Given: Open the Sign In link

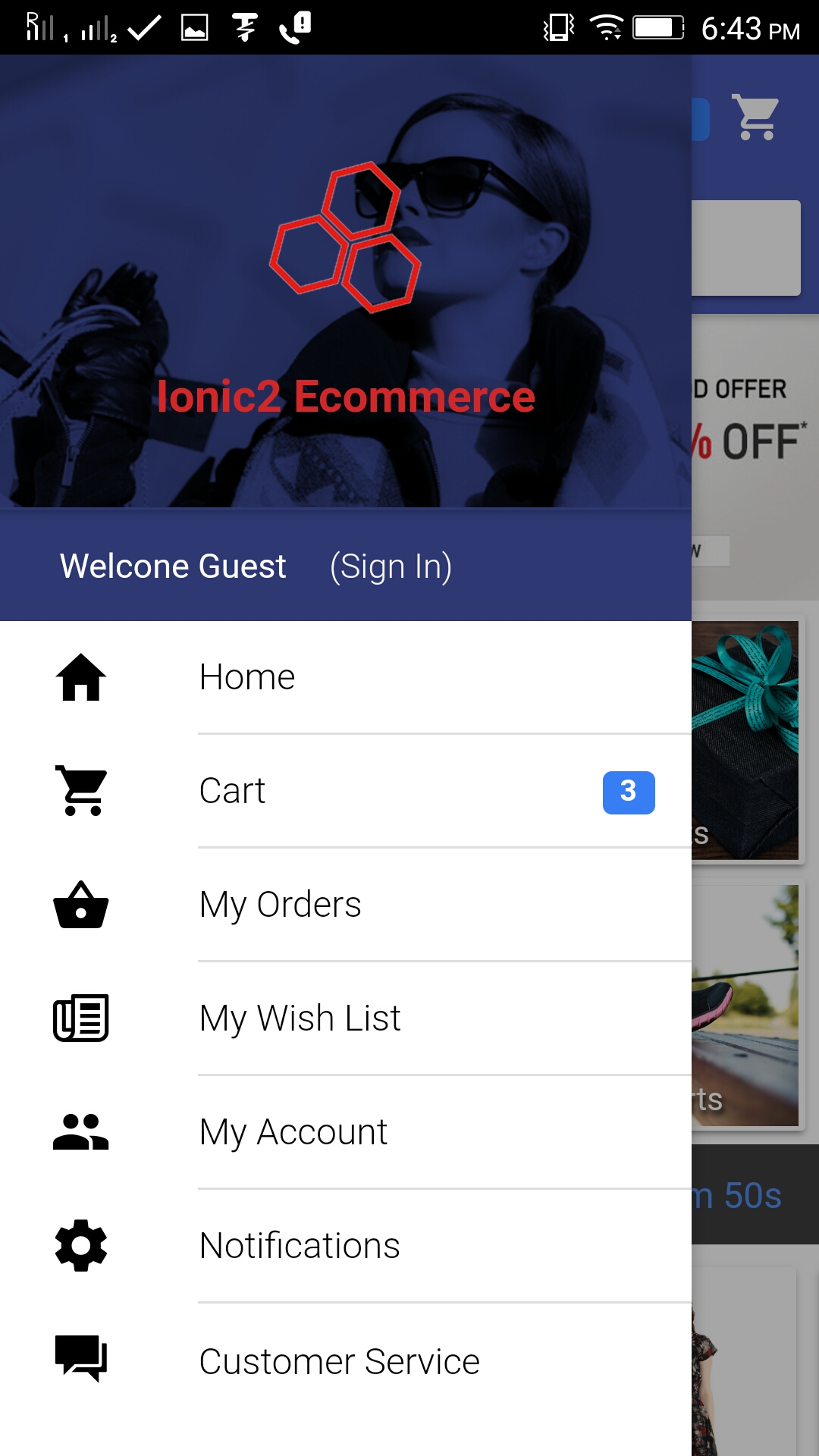Looking at the screenshot, I should [391, 566].
